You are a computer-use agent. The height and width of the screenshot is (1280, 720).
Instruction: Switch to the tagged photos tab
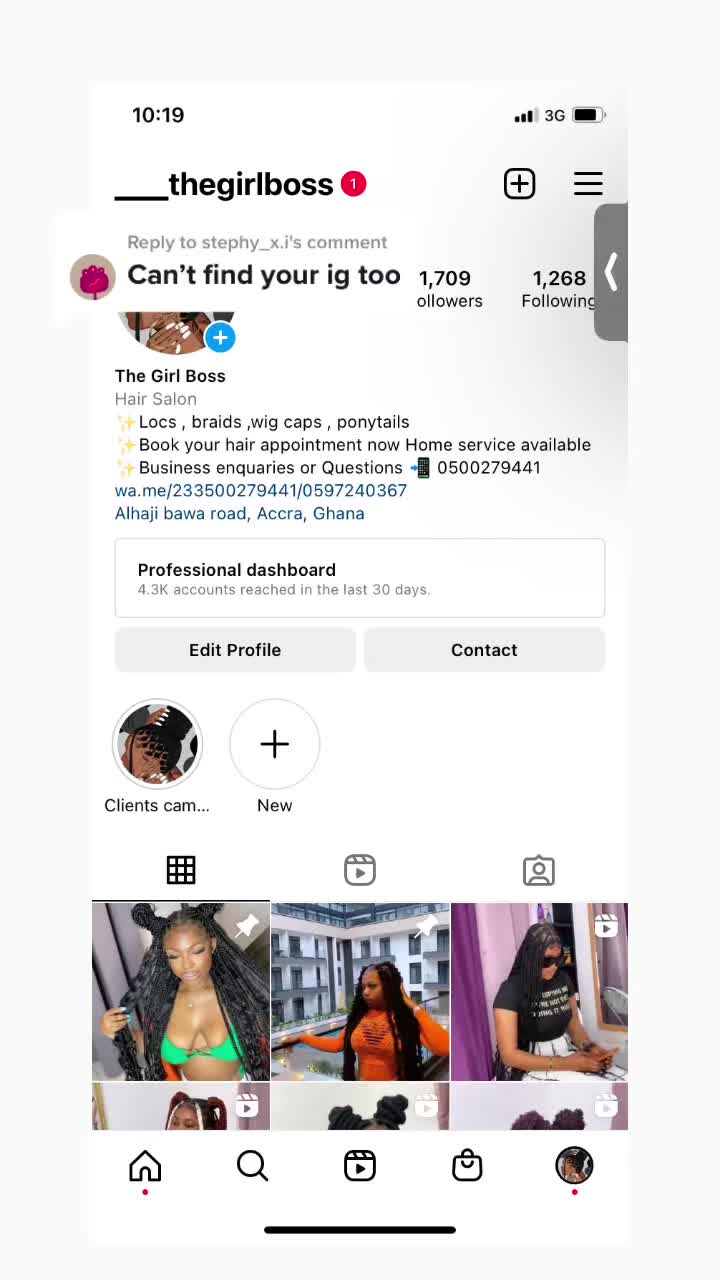click(x=538, y=870)
